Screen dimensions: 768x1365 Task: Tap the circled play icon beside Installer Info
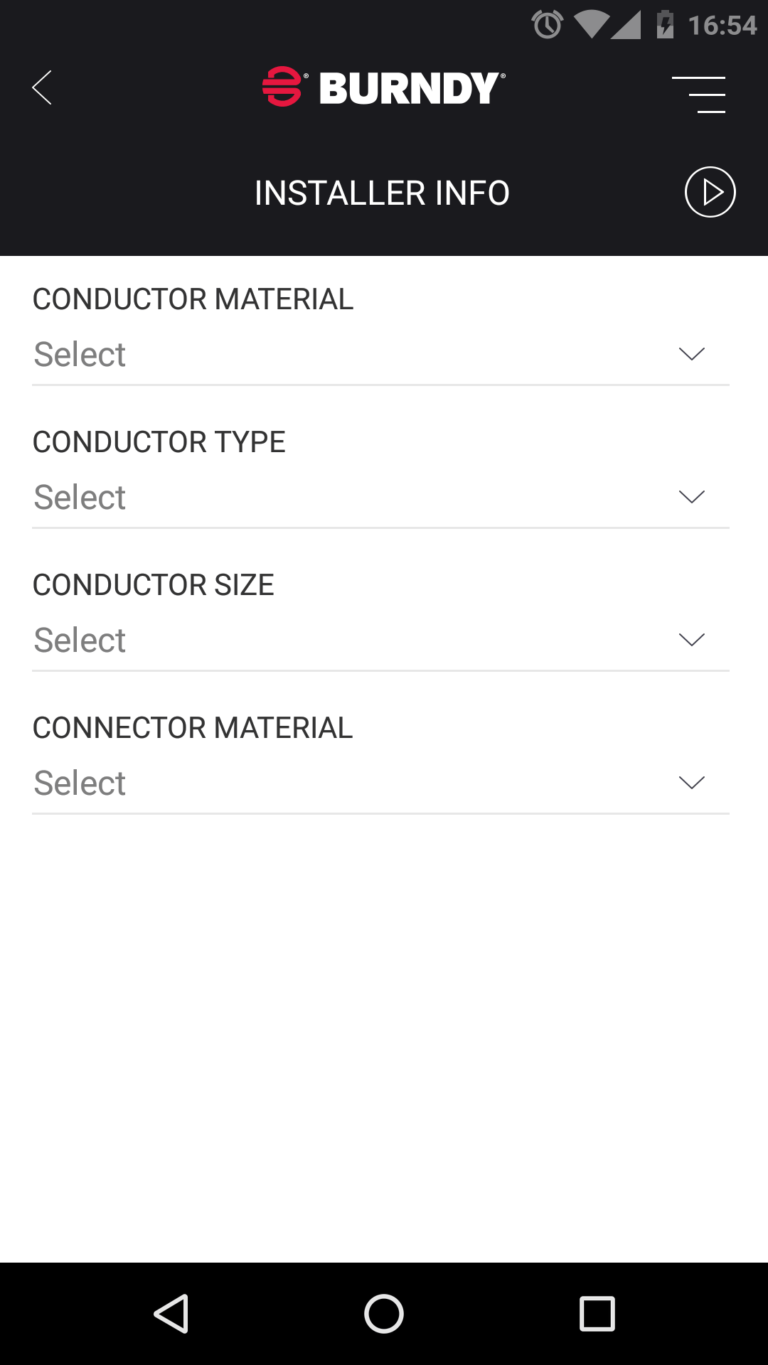(x=710, y=192)
